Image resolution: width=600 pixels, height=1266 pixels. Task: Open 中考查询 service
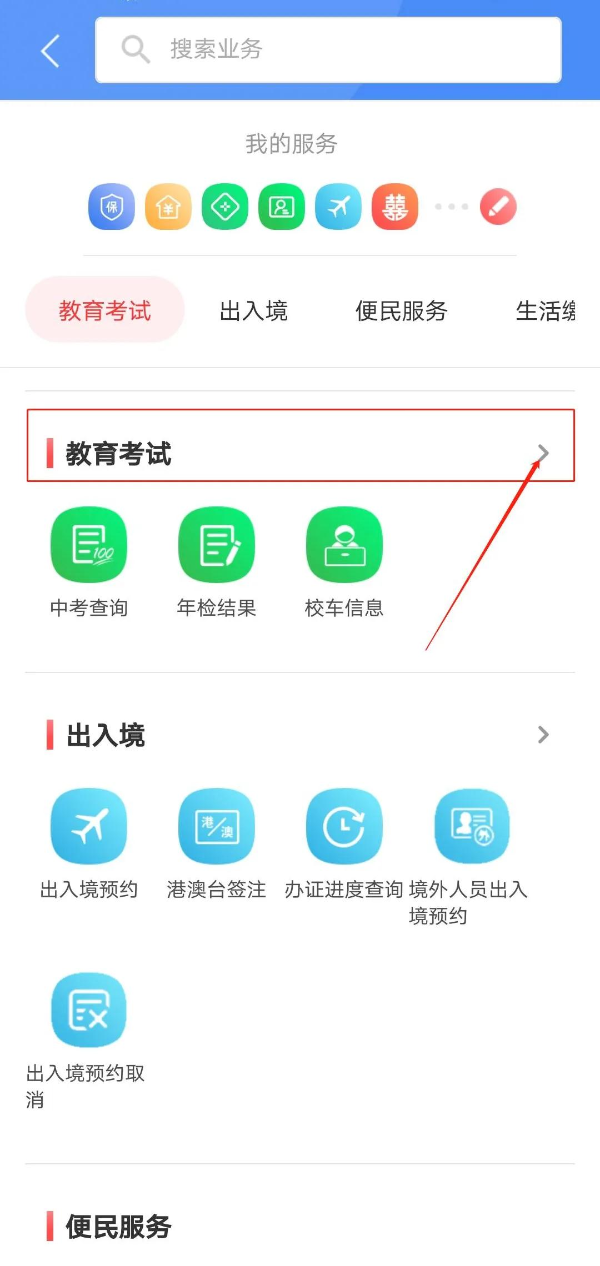tap(89, 546)
